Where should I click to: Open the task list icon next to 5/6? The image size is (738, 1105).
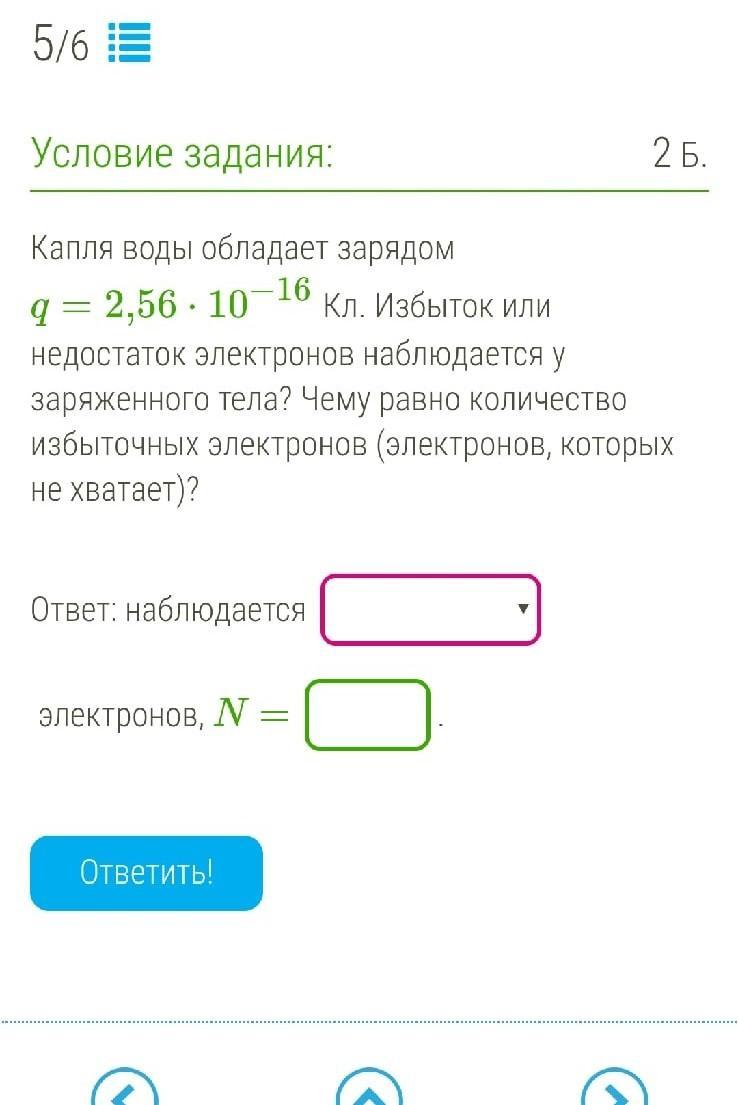pos(128,44)
